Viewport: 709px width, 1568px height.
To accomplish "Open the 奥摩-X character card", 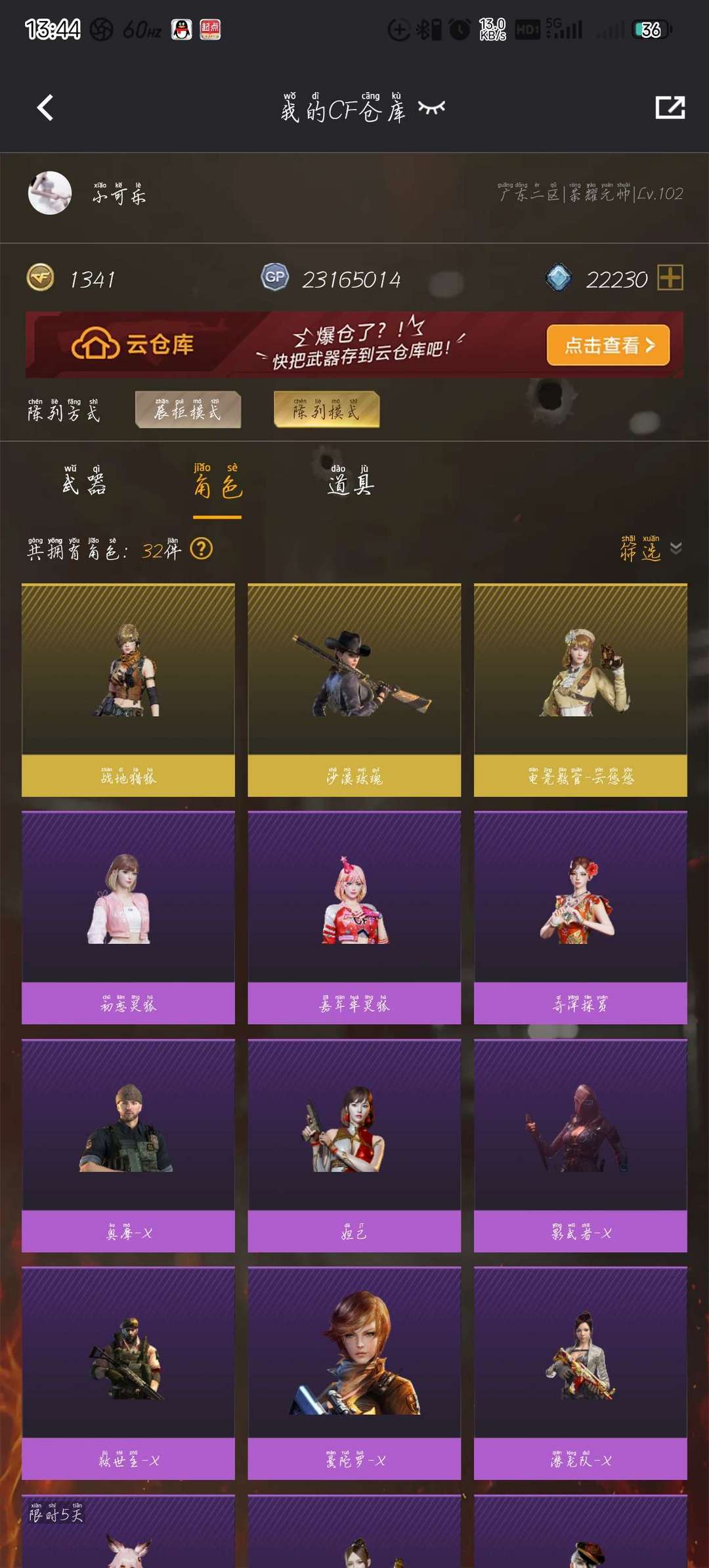I will coord(128,1146).
